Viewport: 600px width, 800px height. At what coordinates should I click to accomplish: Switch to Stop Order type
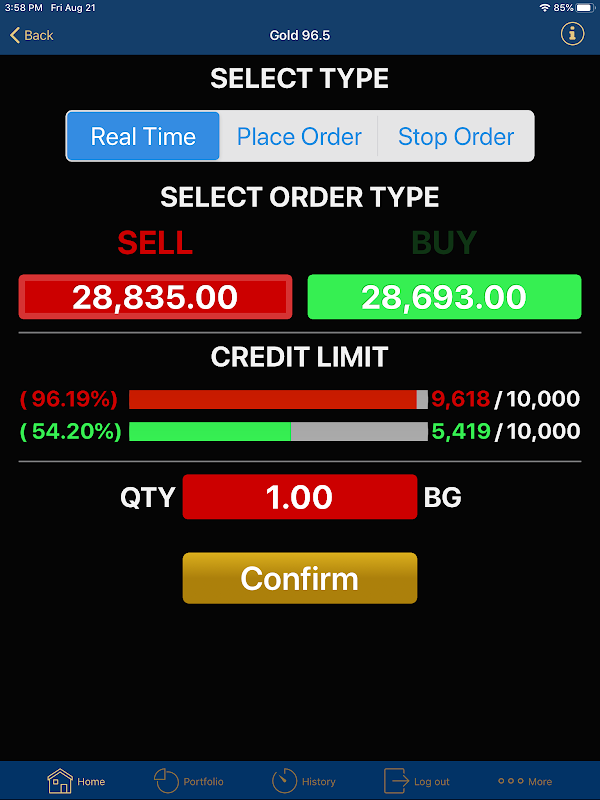click(456, 136)
